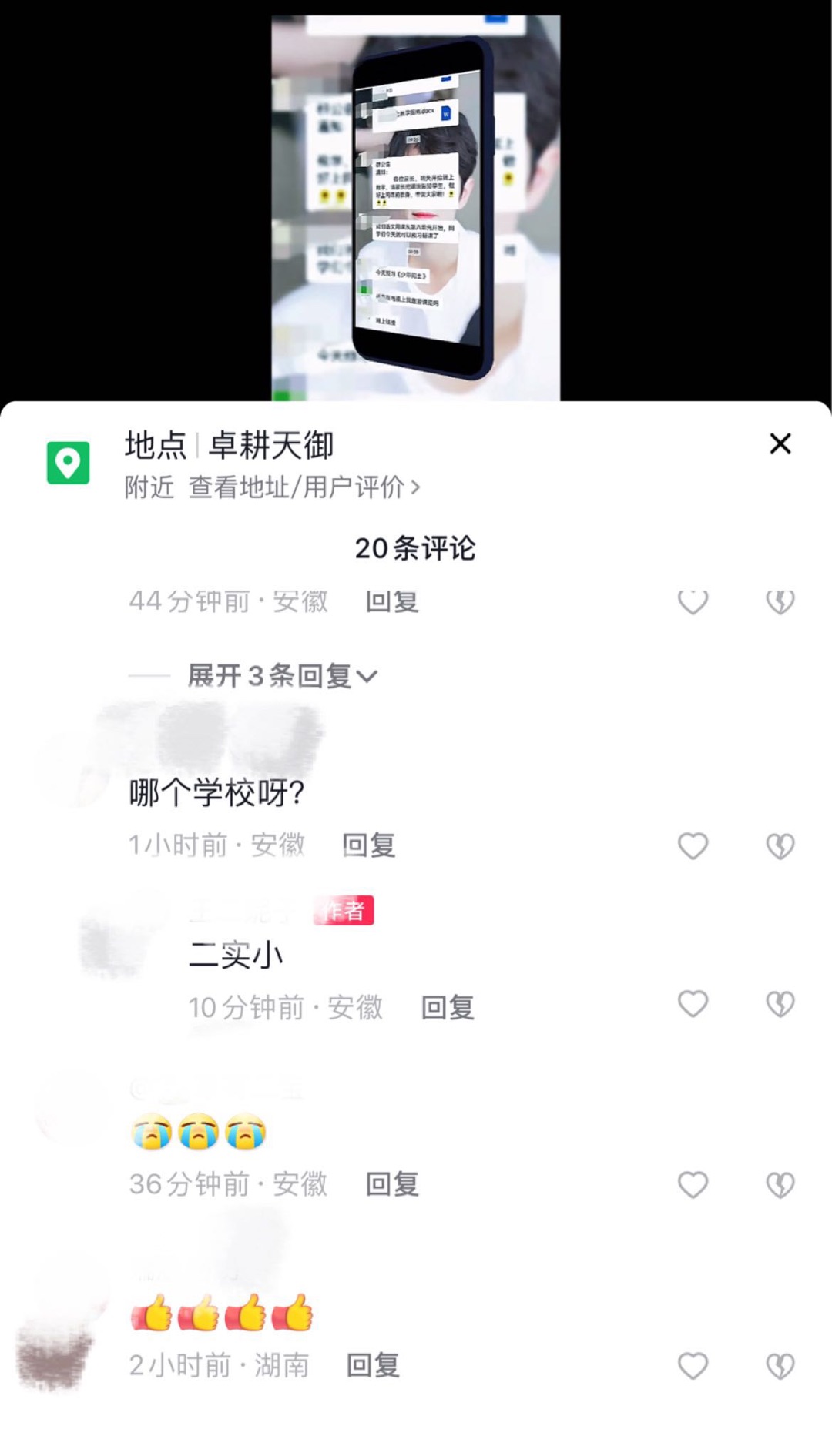Reply to the comment 哪个学校呀?

coord(369,845)
